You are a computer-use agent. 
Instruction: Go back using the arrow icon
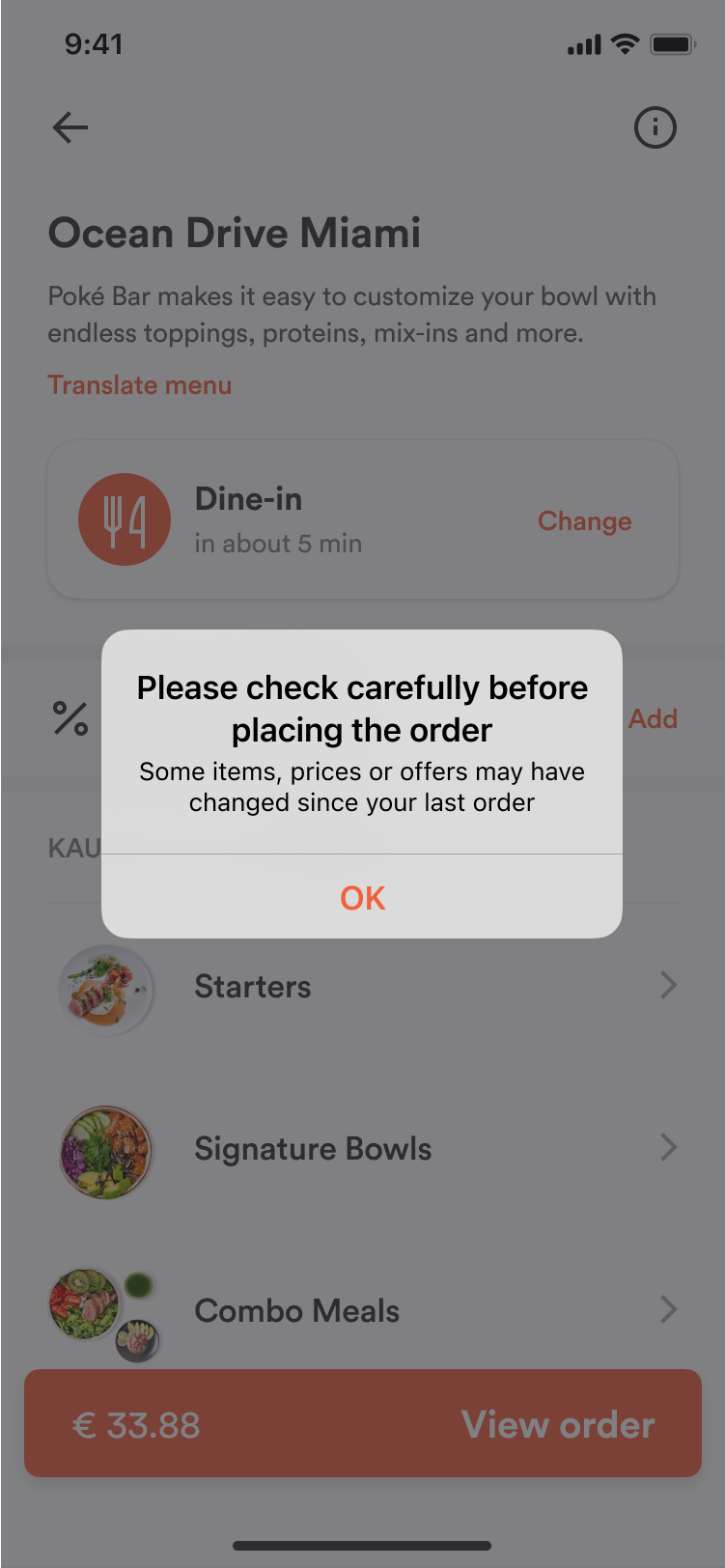(x=70, y=127)
